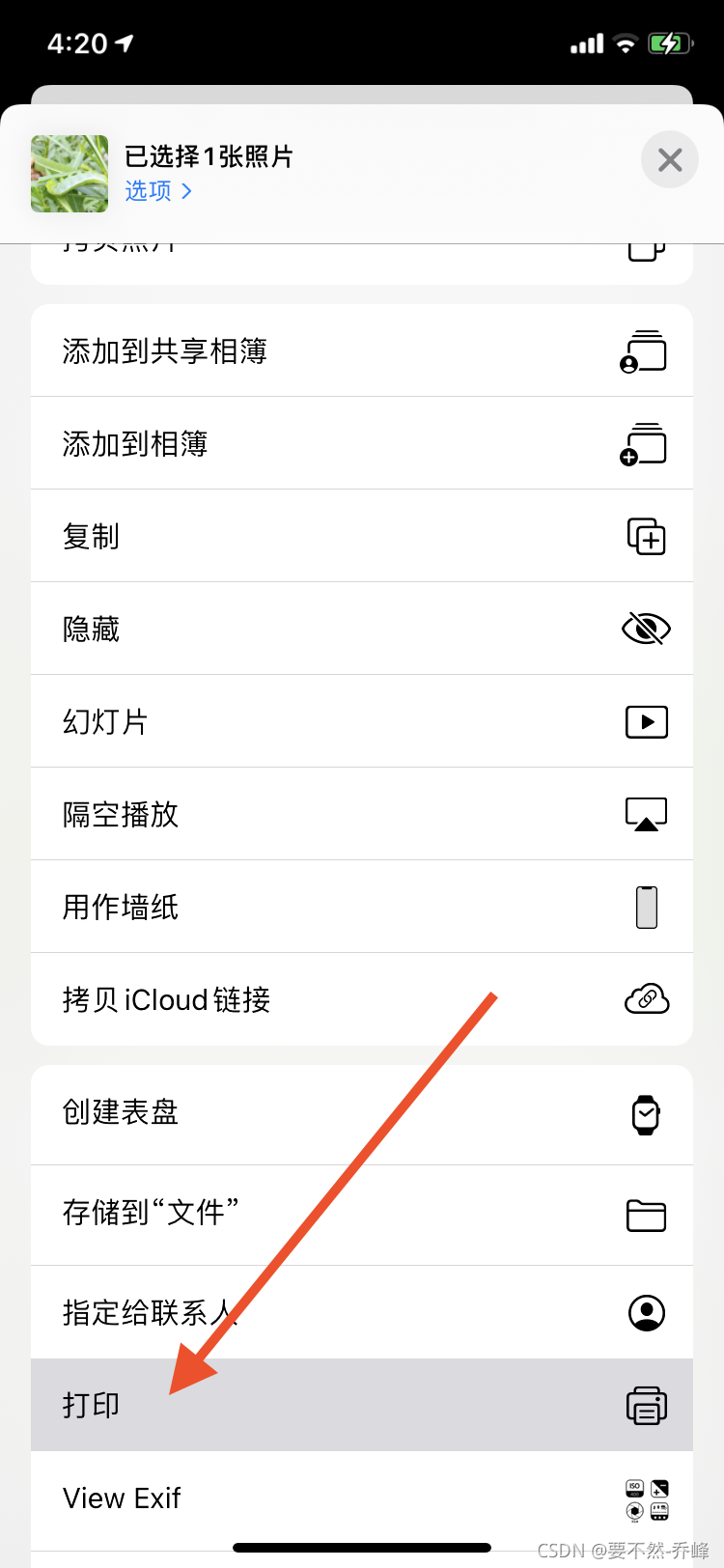Tap the Assign to Contact icon
This screenshot has height=1568, width=724.
click(646, 1313)
